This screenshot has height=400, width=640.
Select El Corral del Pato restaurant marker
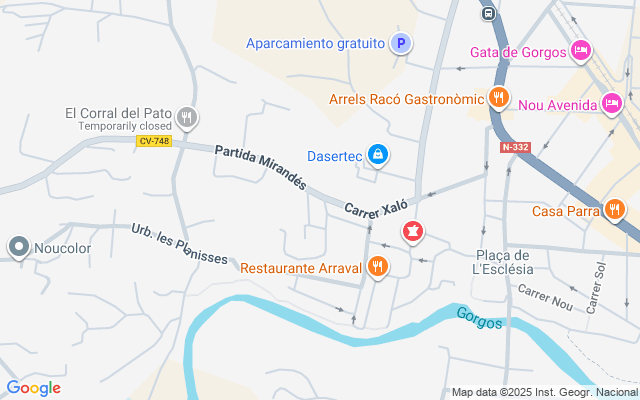(186, 120)
